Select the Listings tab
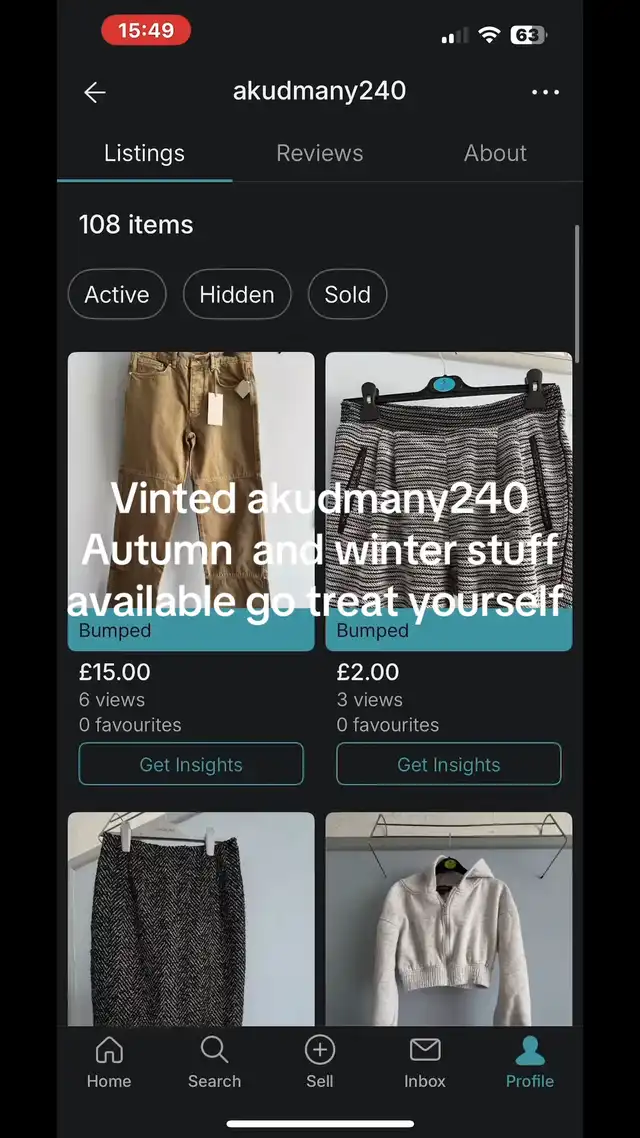 coord(144,153)
